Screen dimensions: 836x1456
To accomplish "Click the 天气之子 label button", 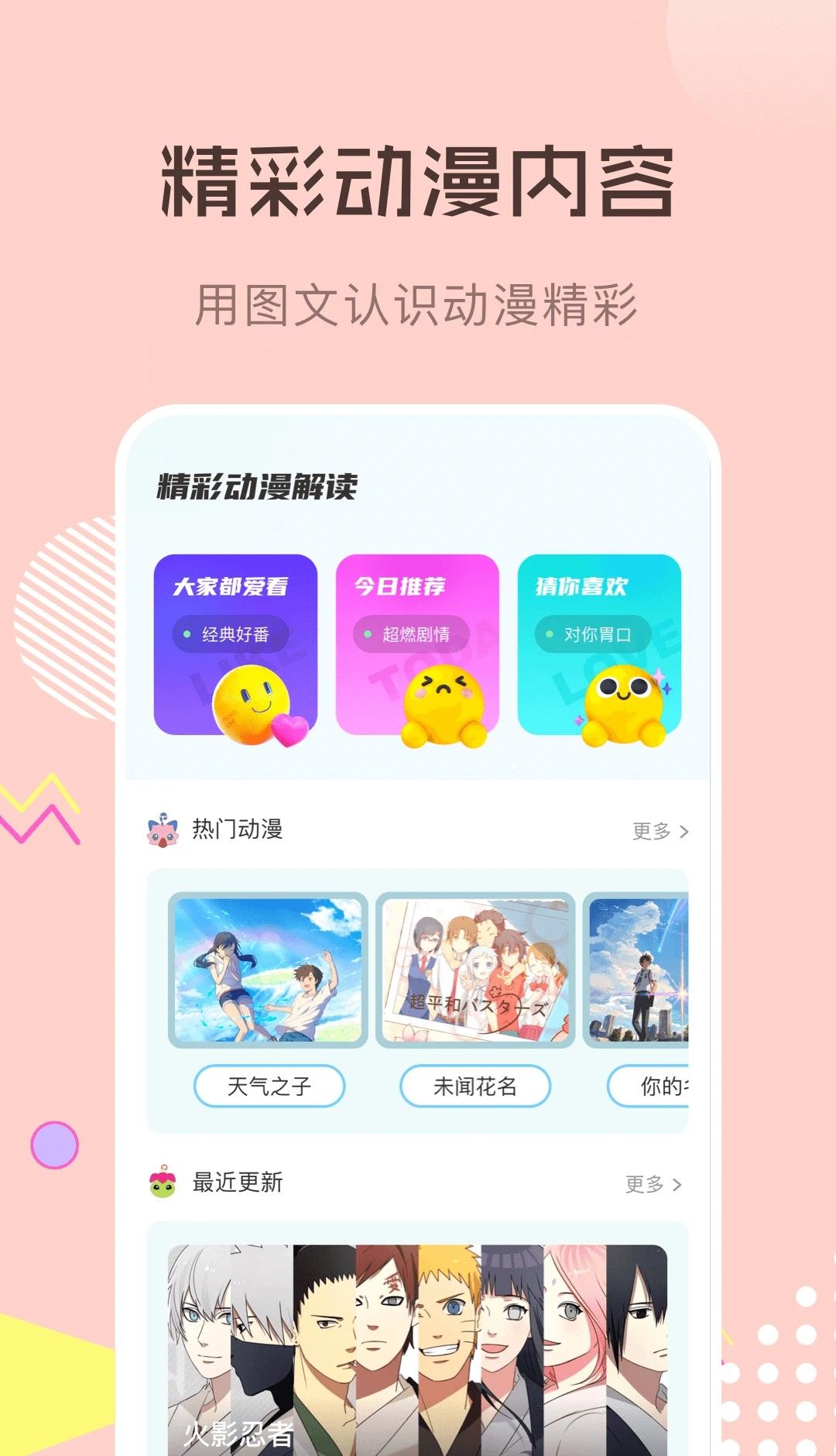I will point(270,1085).
